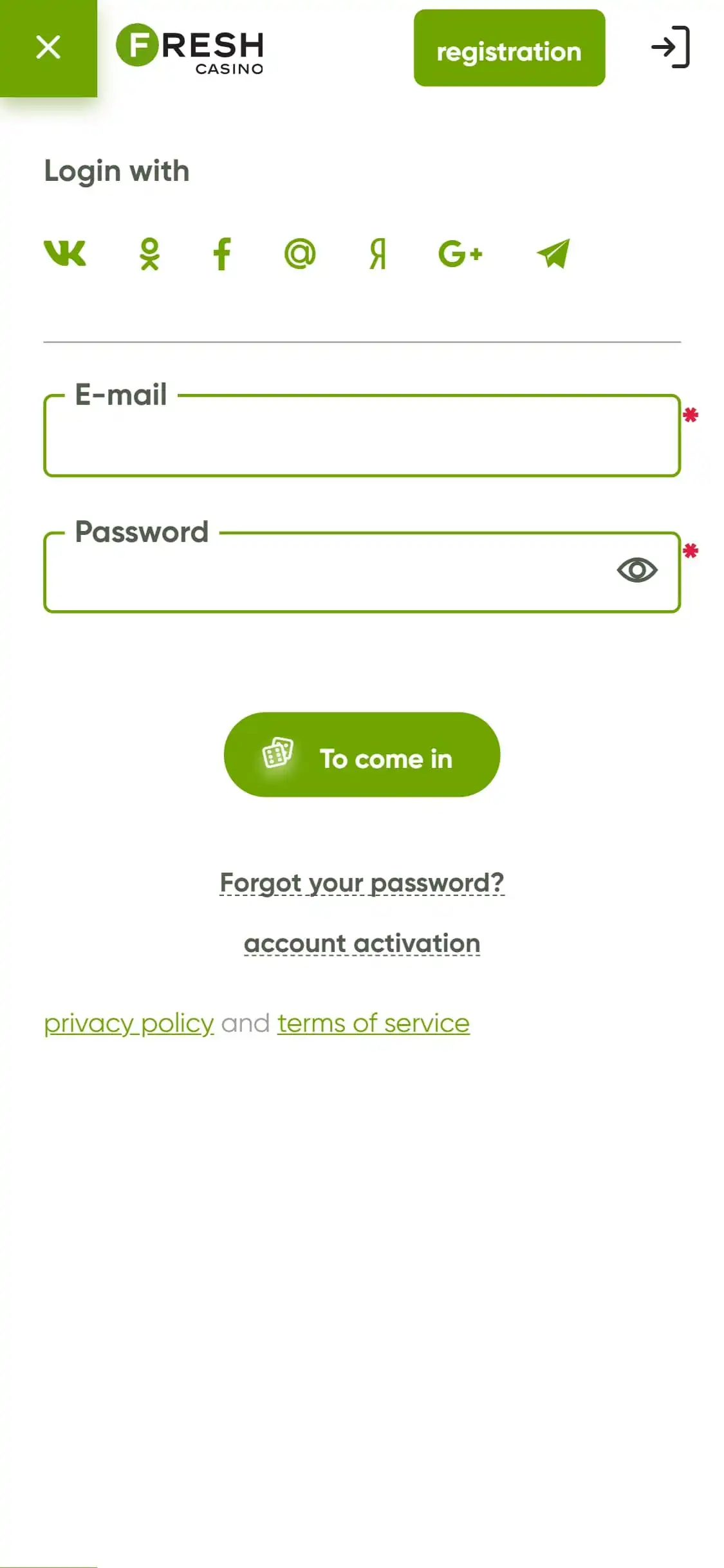This screenshot has height=1568, width=724.
Task: Open the terms of service link
Action: pyautogui.click(x=373, y=1023)
